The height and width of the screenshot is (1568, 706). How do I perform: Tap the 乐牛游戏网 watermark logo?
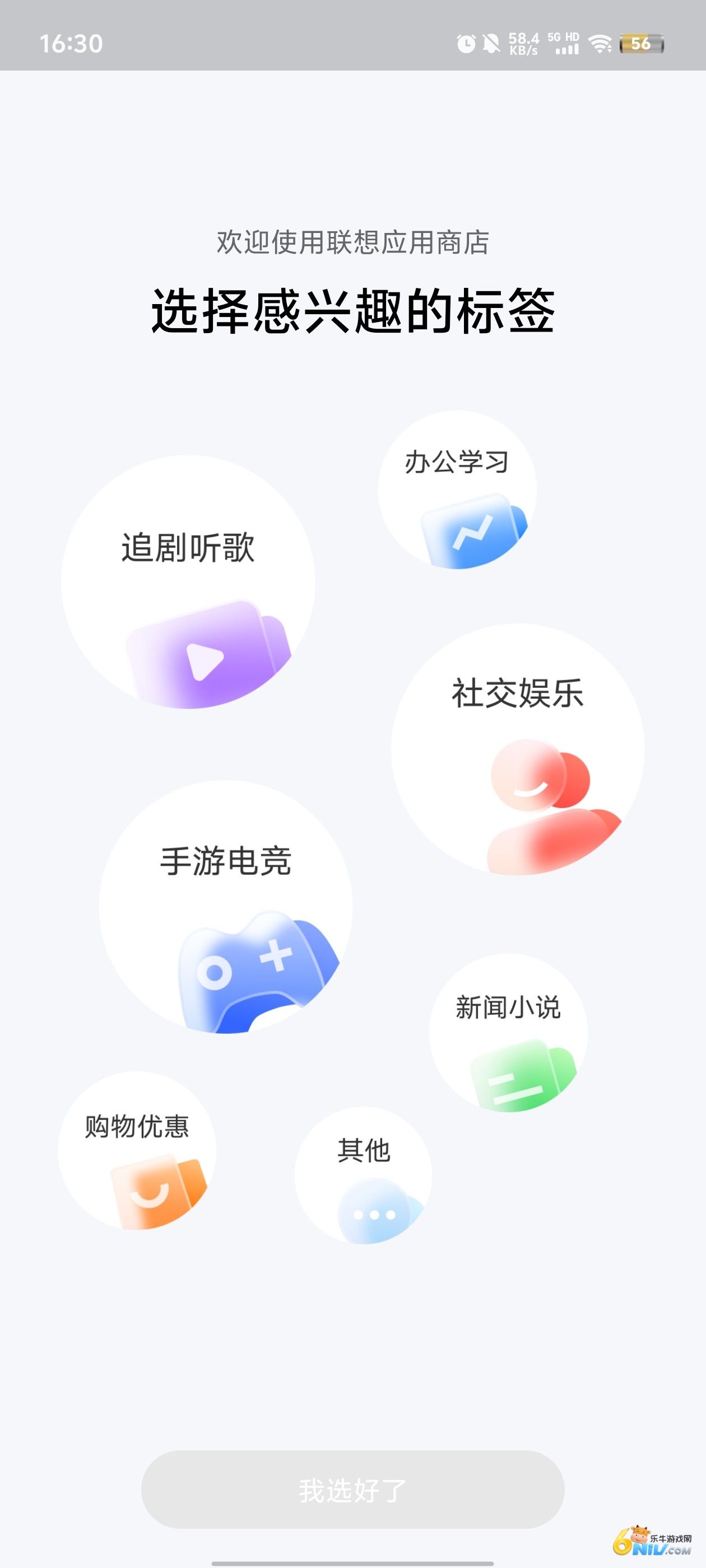point(652,1540)
